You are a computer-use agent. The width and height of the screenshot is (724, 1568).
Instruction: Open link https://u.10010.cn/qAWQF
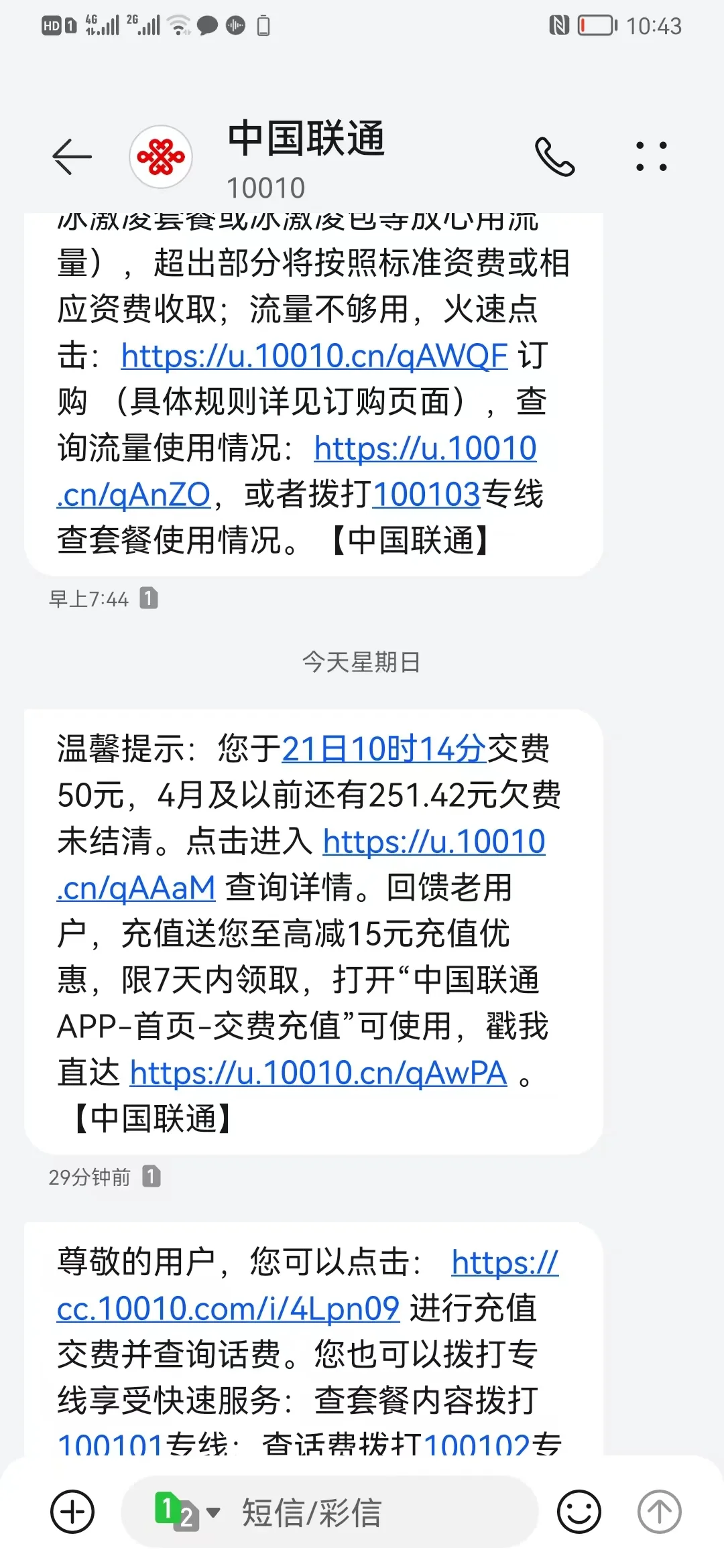coord(314,356)
